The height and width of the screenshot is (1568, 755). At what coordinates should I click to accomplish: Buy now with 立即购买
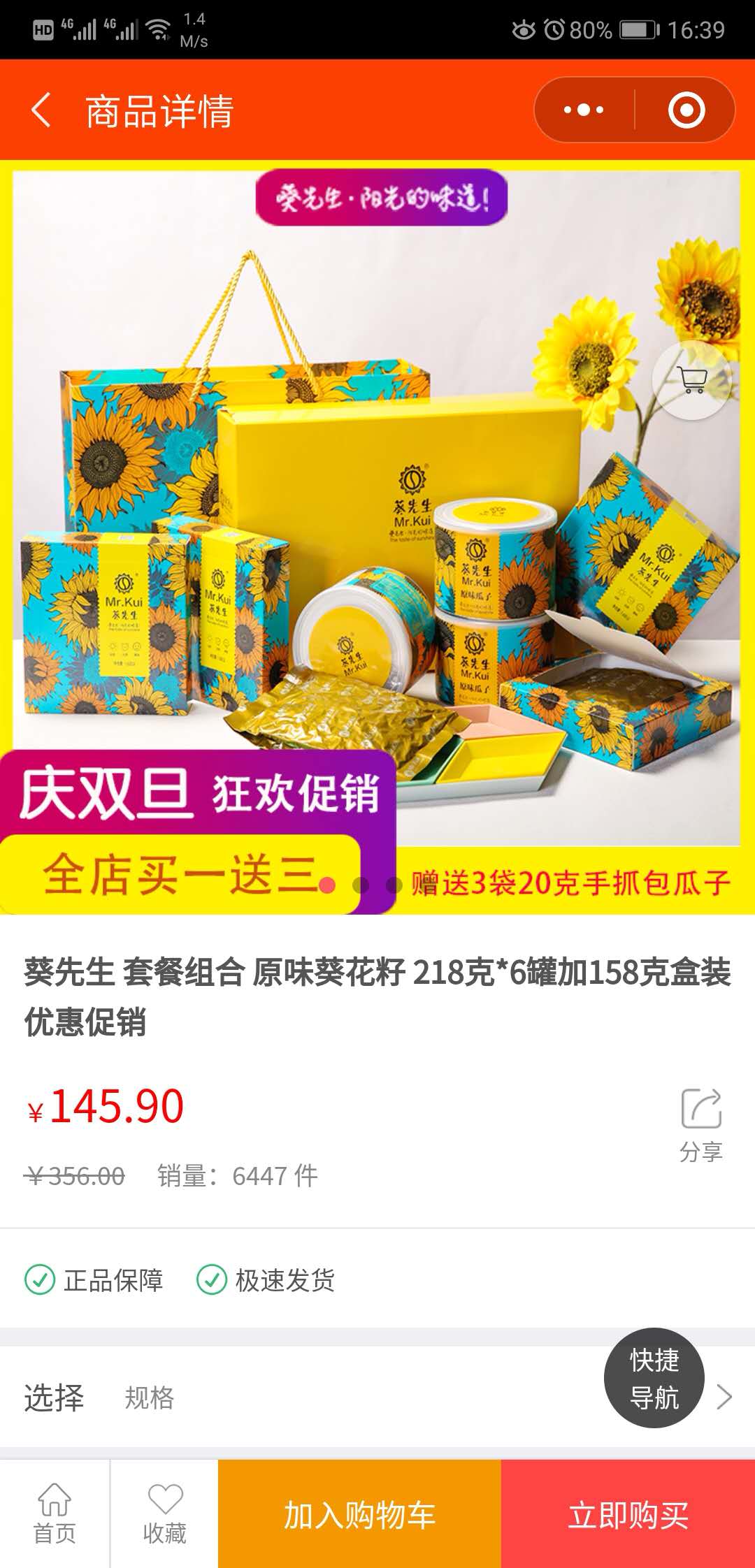[x=628, y=1515]
